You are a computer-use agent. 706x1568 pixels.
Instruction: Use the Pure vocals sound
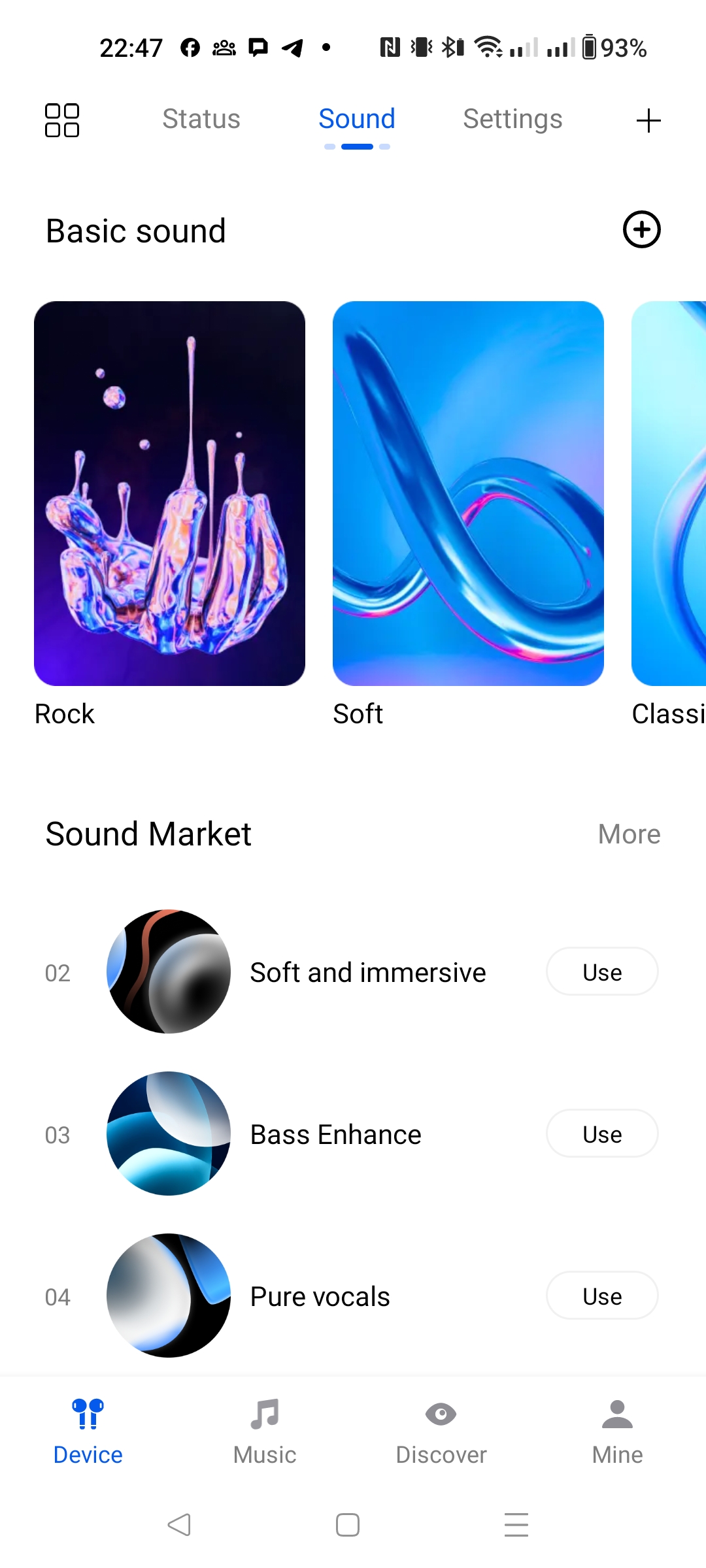(602, 1296)
